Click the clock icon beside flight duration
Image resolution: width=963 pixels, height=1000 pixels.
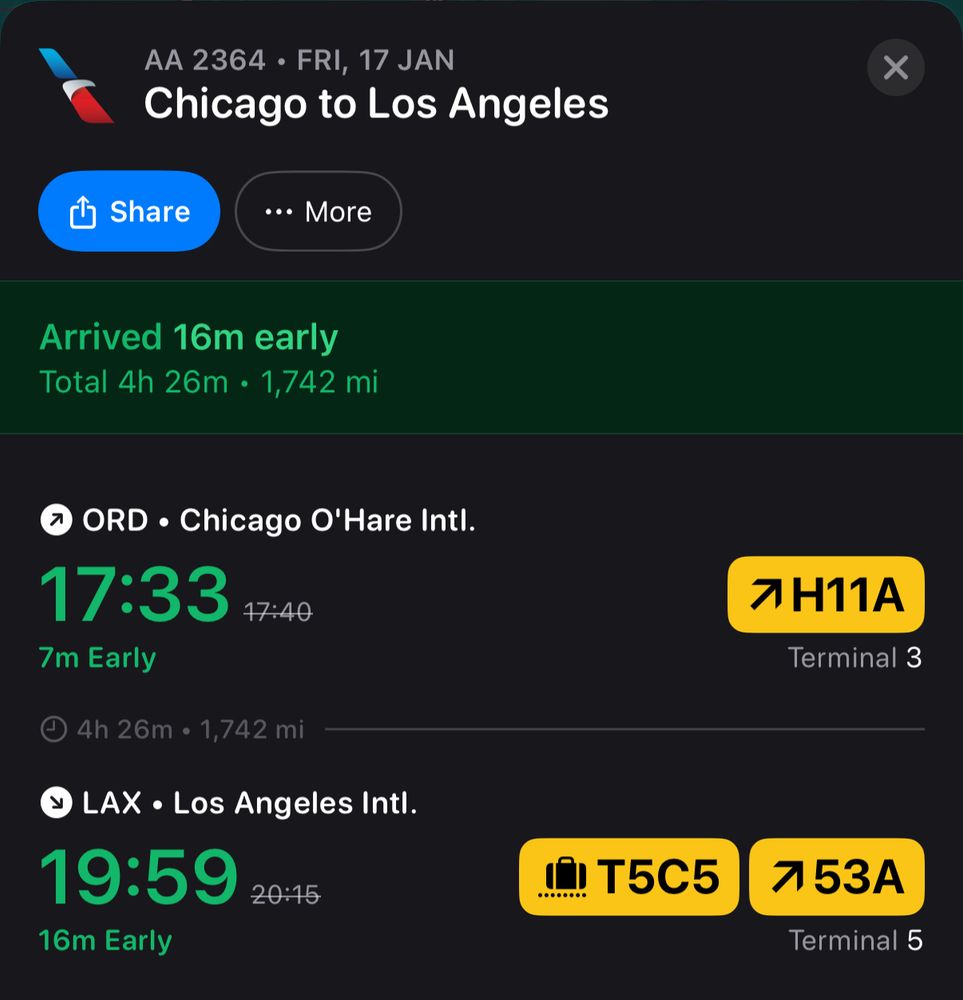[x=54, y=729]
